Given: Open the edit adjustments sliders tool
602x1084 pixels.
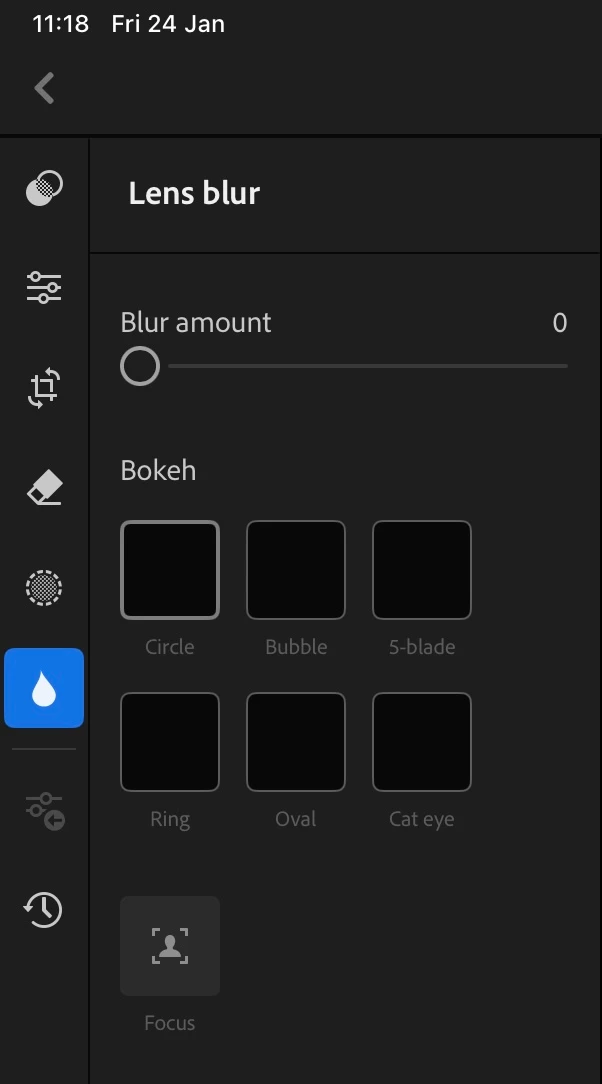Looking at the screenshot, I should [44, 288].
